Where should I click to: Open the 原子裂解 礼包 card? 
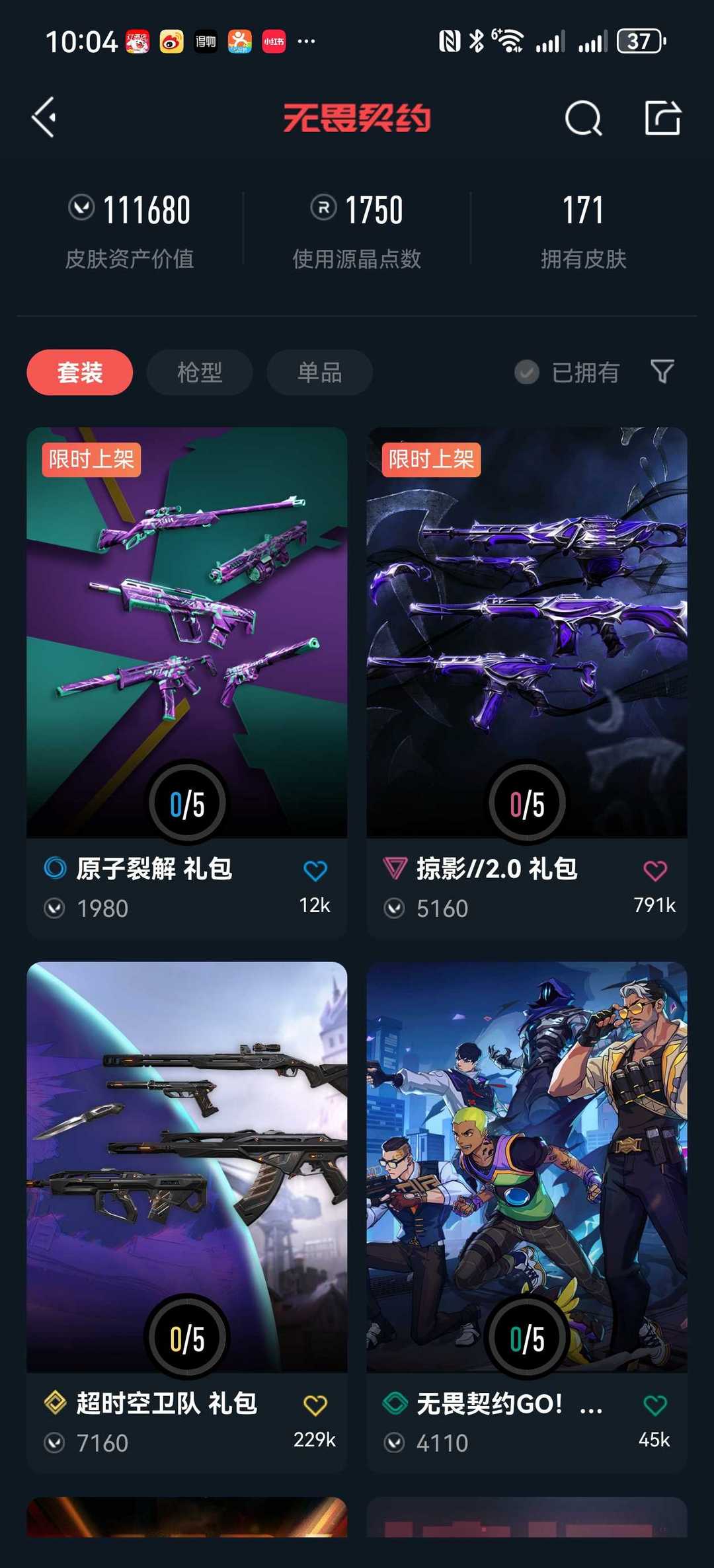(186, 682)
